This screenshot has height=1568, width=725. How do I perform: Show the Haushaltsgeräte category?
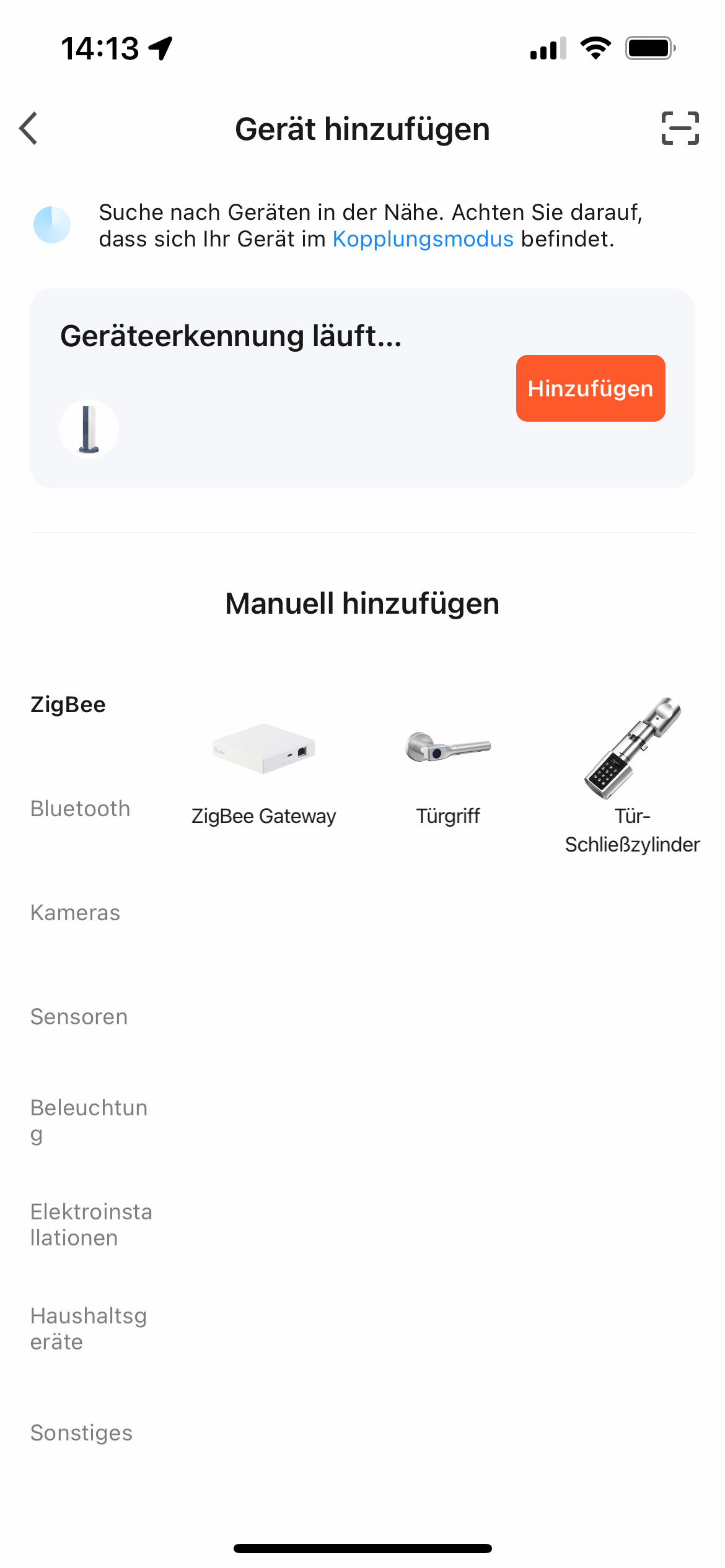point(88,1329)
